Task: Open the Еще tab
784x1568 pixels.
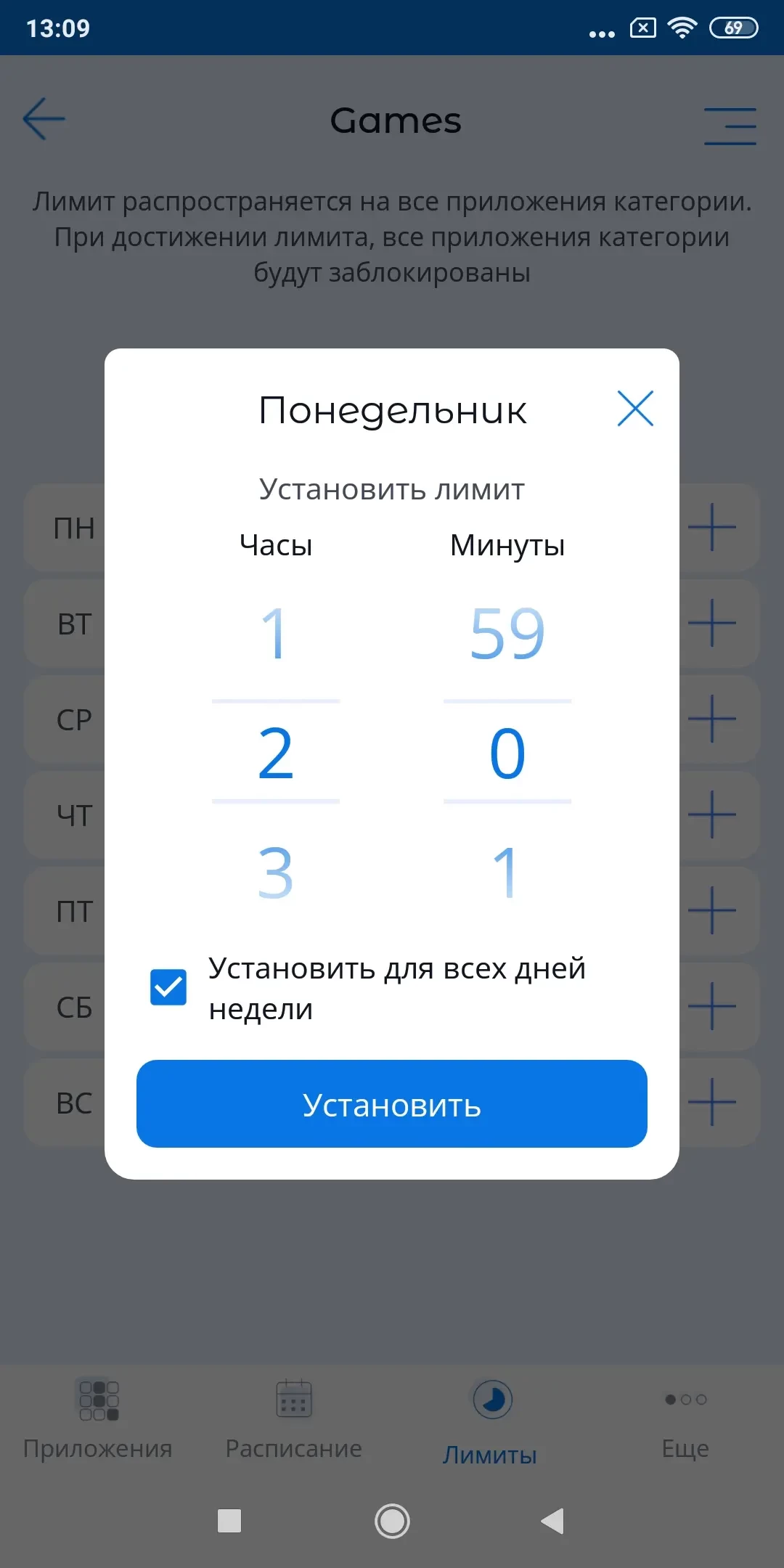Action: tap(685, 1419)
